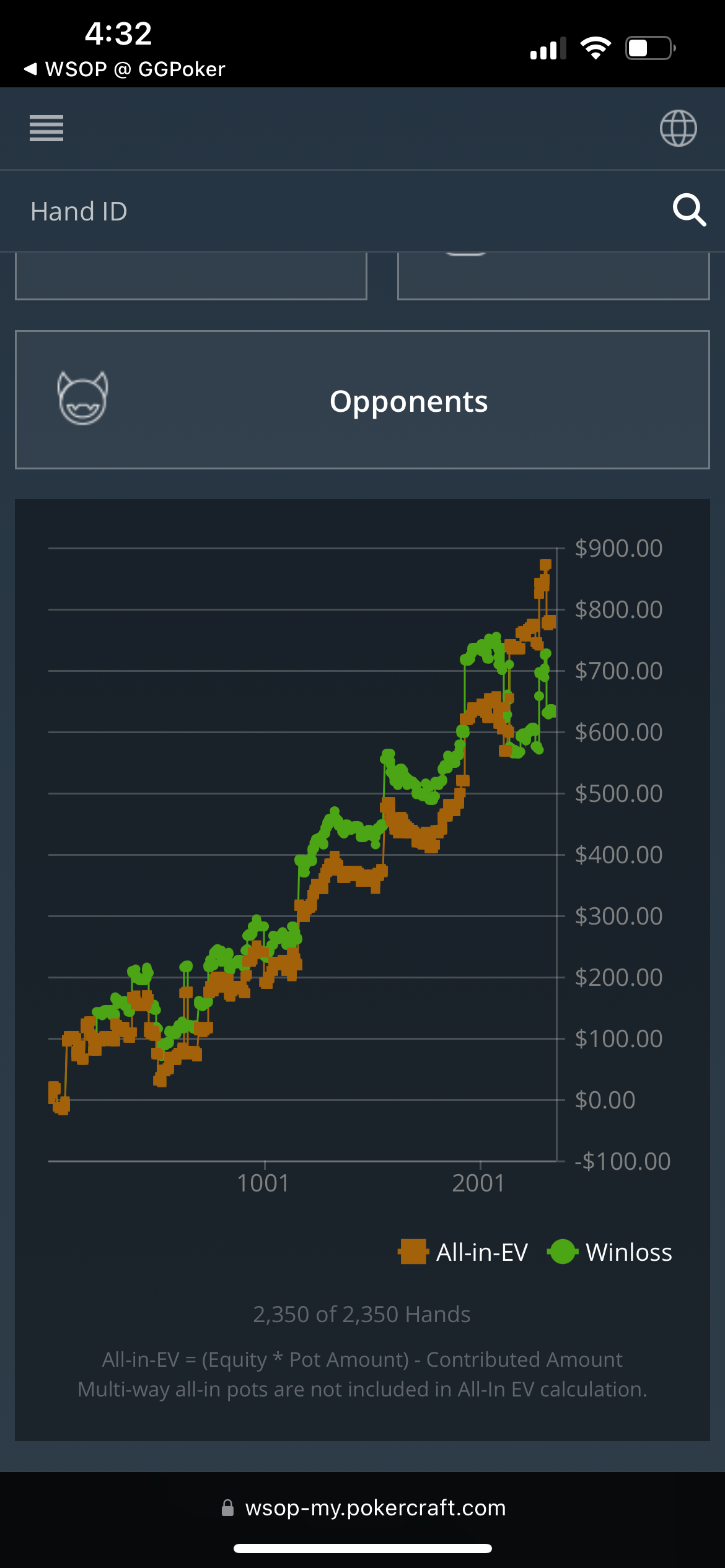
Task: Tap the Hand ID search field
Action: (x=335, y=211)
